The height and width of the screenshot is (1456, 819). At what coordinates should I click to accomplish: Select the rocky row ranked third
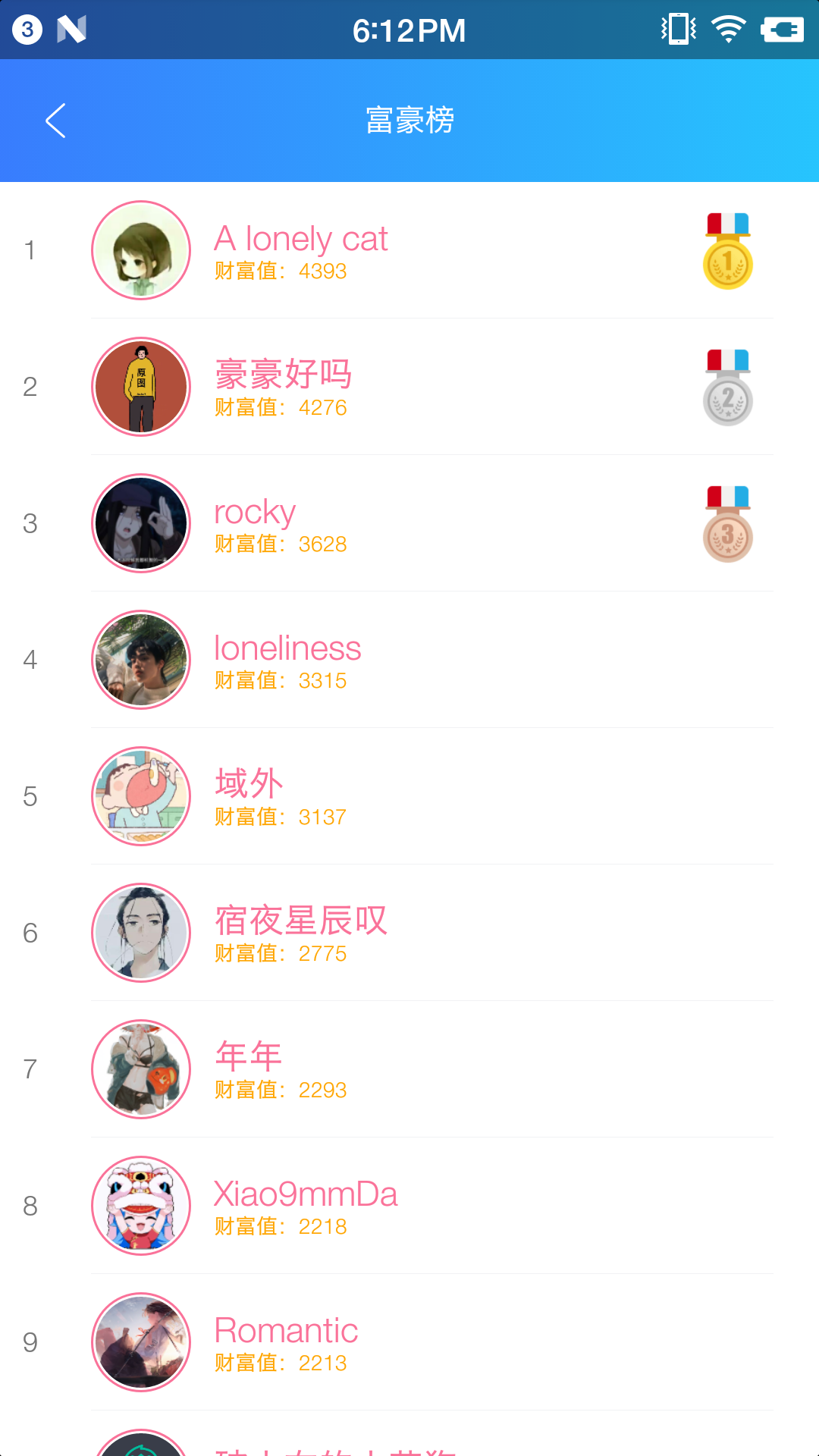[x=409, y=523]
